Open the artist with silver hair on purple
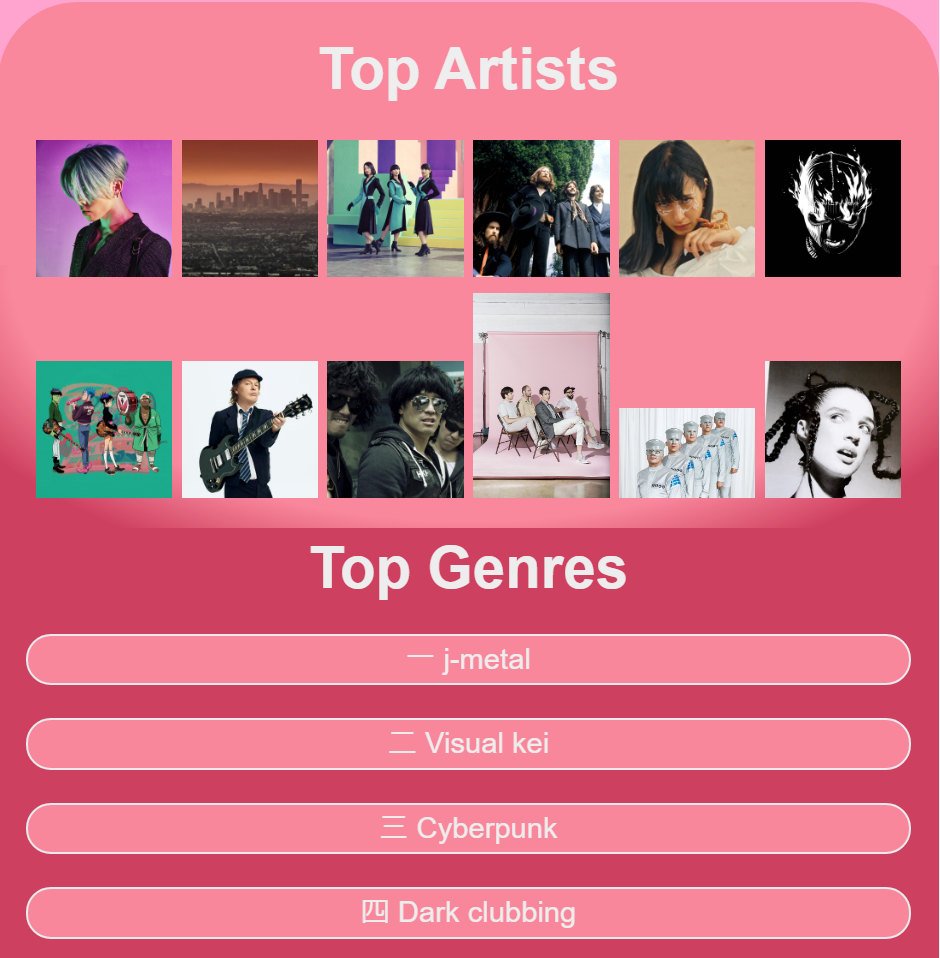This screenshot has width=940, height=958. 104,208
